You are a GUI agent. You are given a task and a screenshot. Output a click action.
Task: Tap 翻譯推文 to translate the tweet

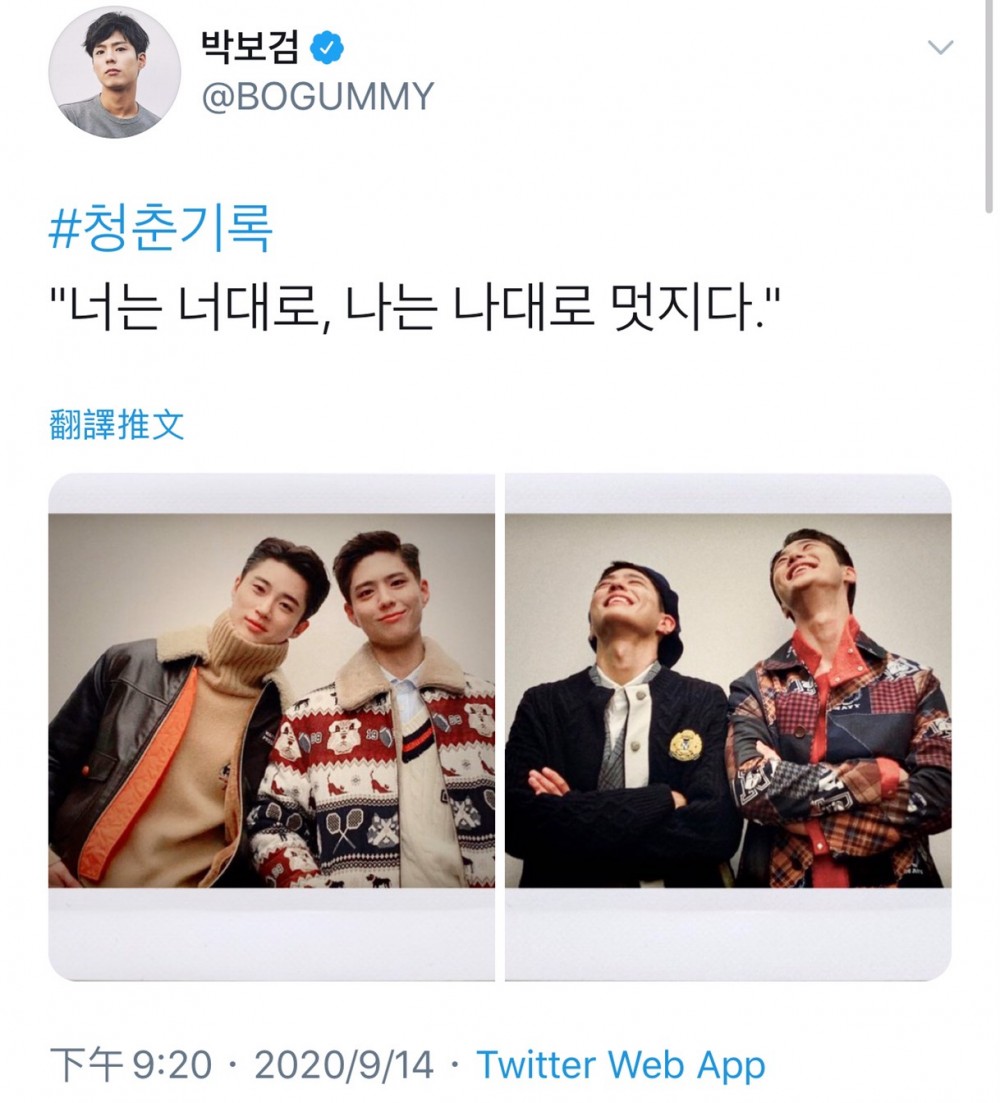[117, 425]
